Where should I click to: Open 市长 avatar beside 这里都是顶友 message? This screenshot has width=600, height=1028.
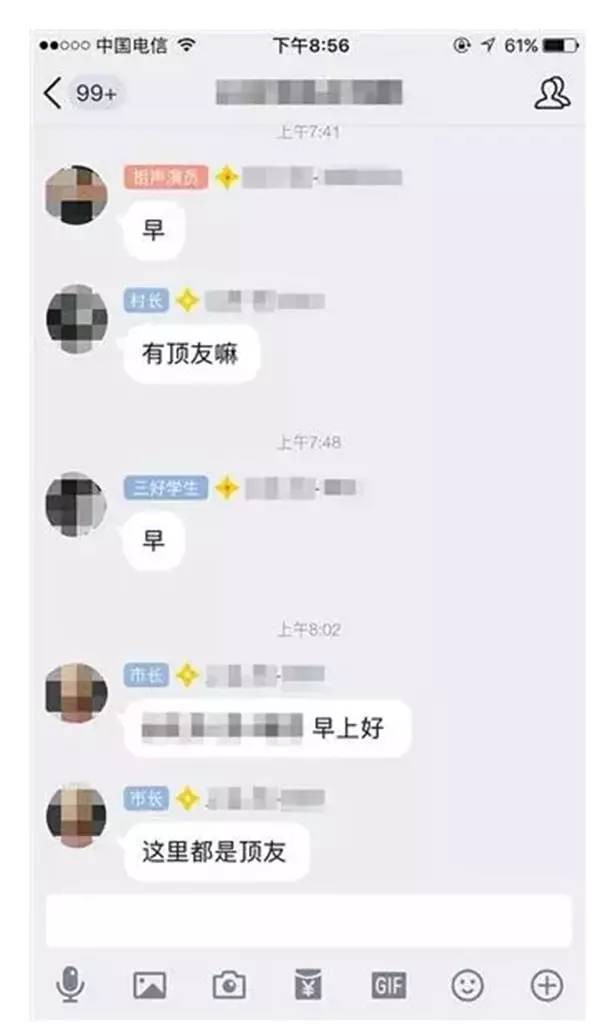tap(76, 816)
